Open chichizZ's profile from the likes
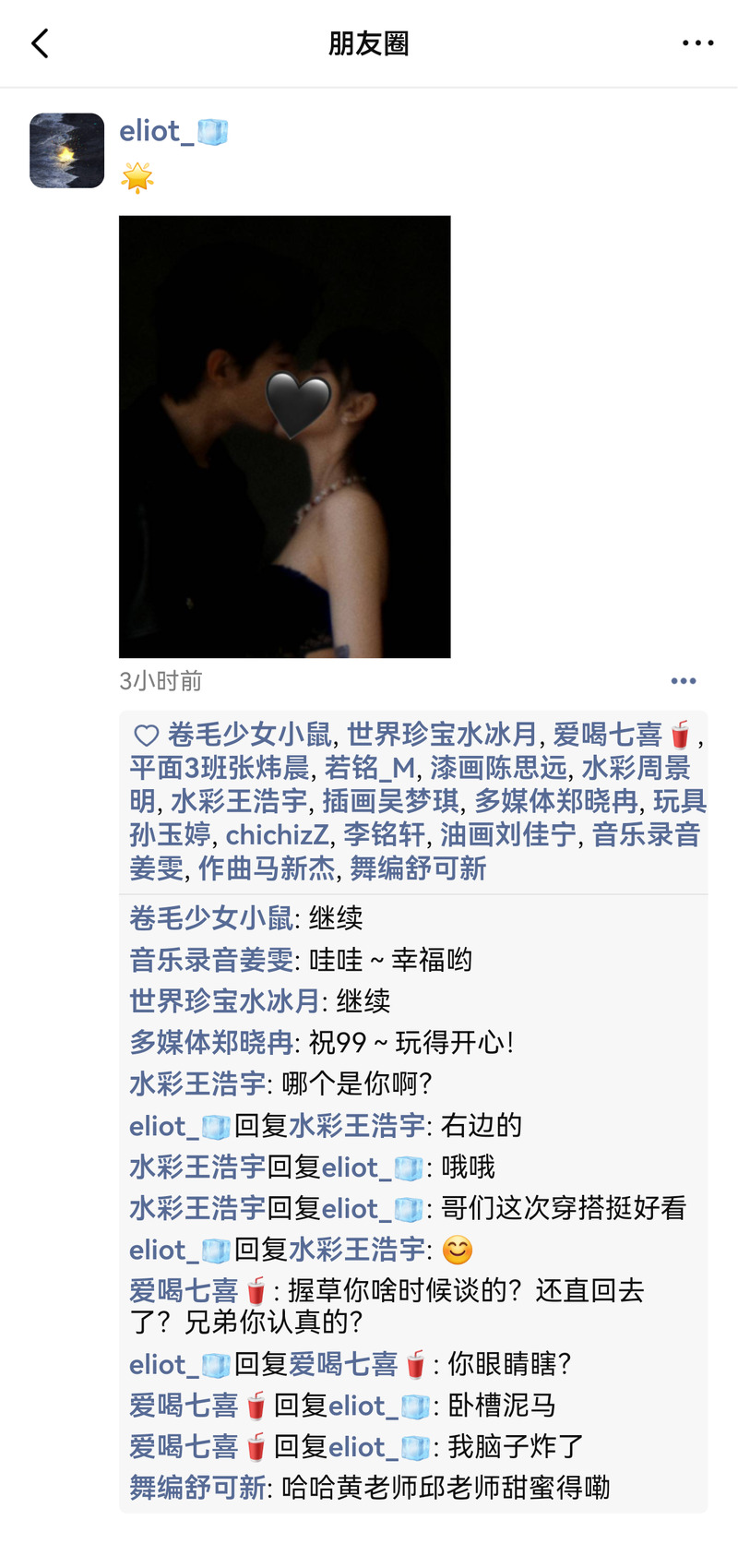Screen dimensions: 738x1568 [x=277, y=835]
